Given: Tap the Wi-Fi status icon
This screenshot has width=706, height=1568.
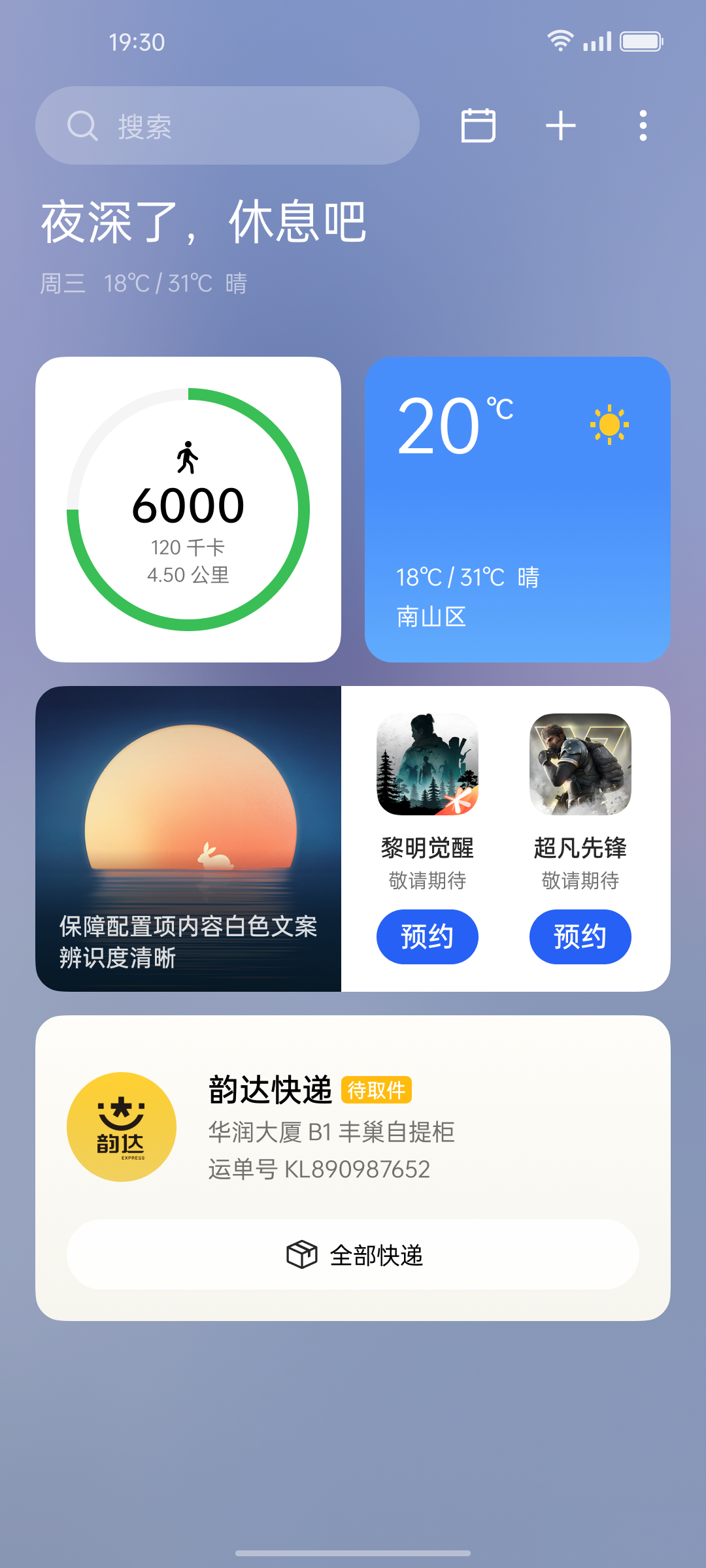Looking at the screenshot, I should (560, 41).
